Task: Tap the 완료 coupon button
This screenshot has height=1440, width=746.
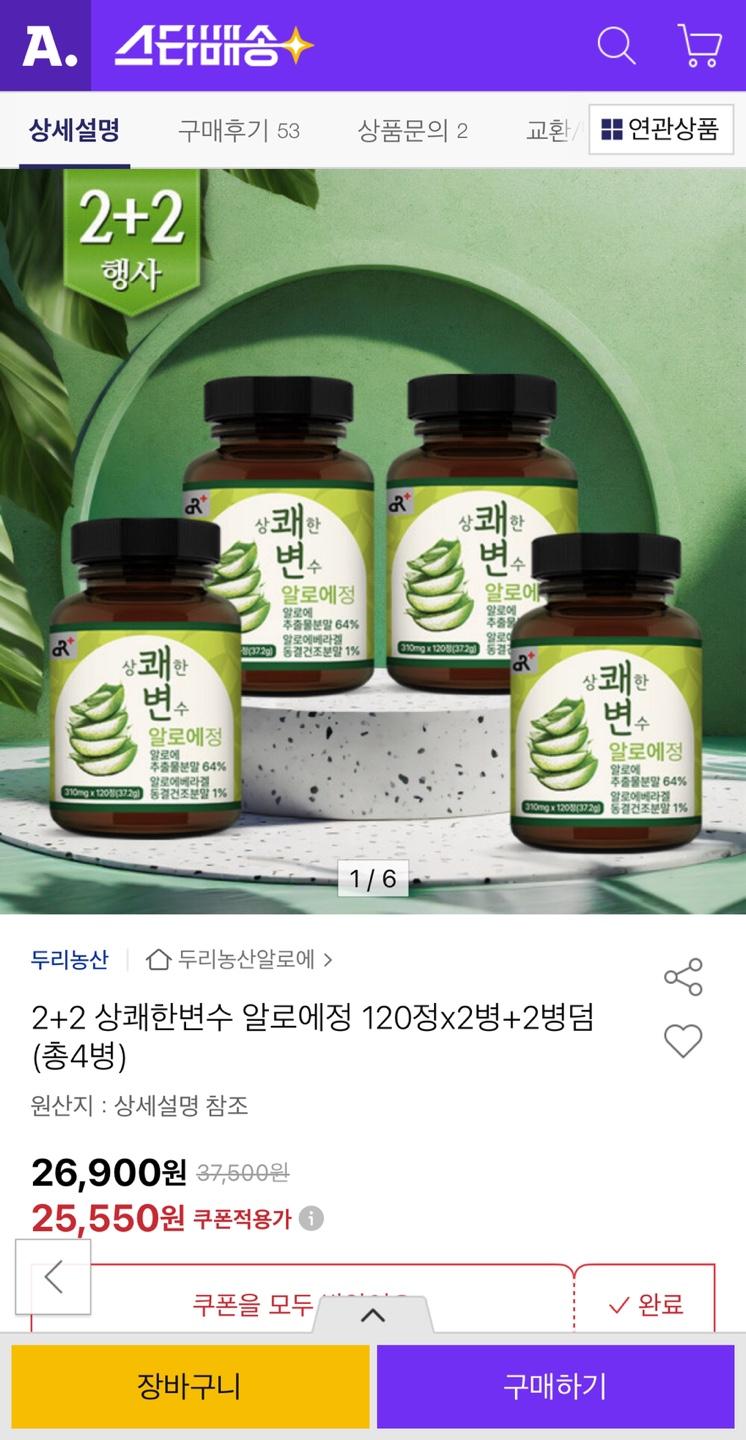Action: [645, 1304]
